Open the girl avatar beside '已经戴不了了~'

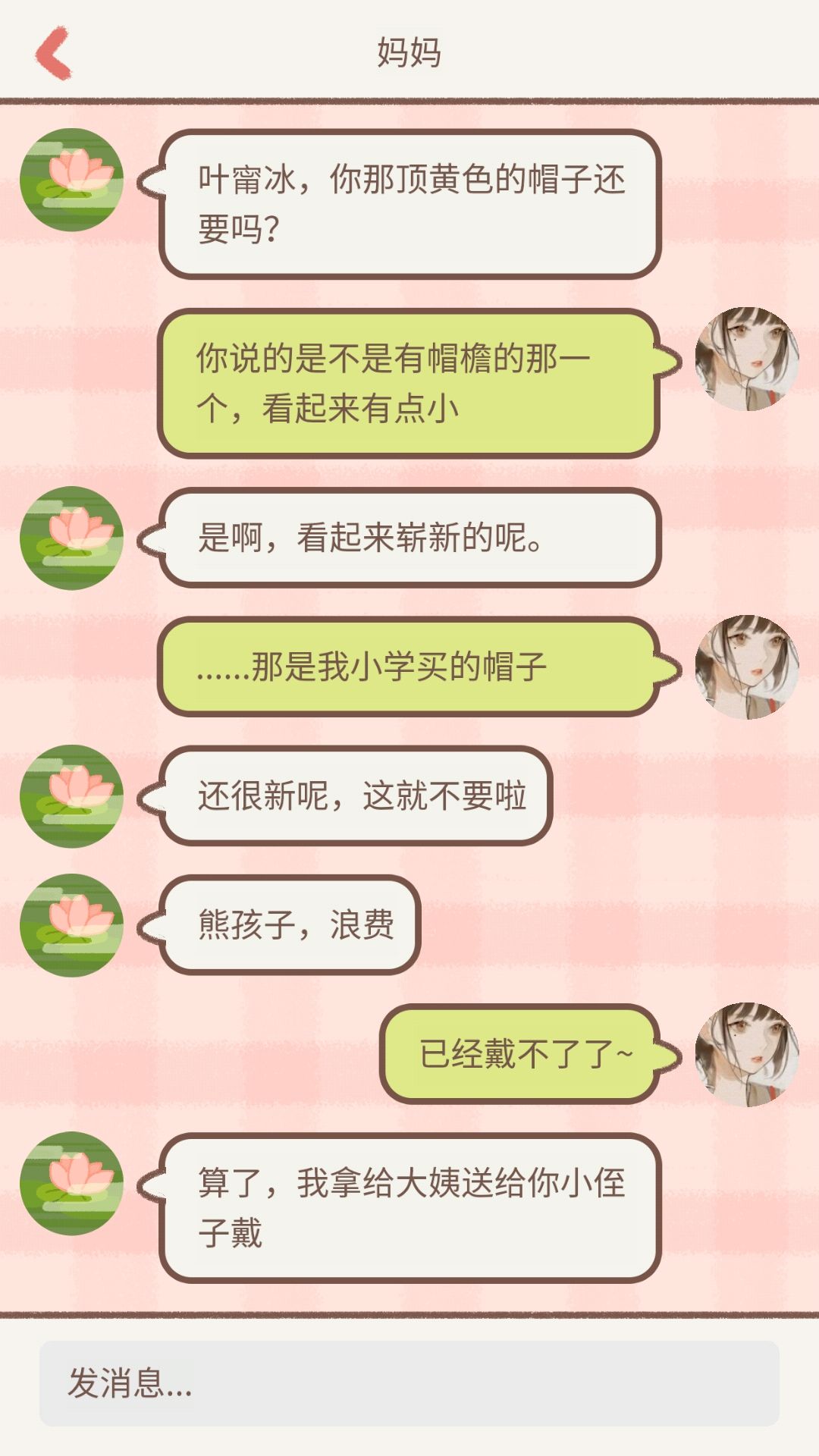pos(747,1054)
